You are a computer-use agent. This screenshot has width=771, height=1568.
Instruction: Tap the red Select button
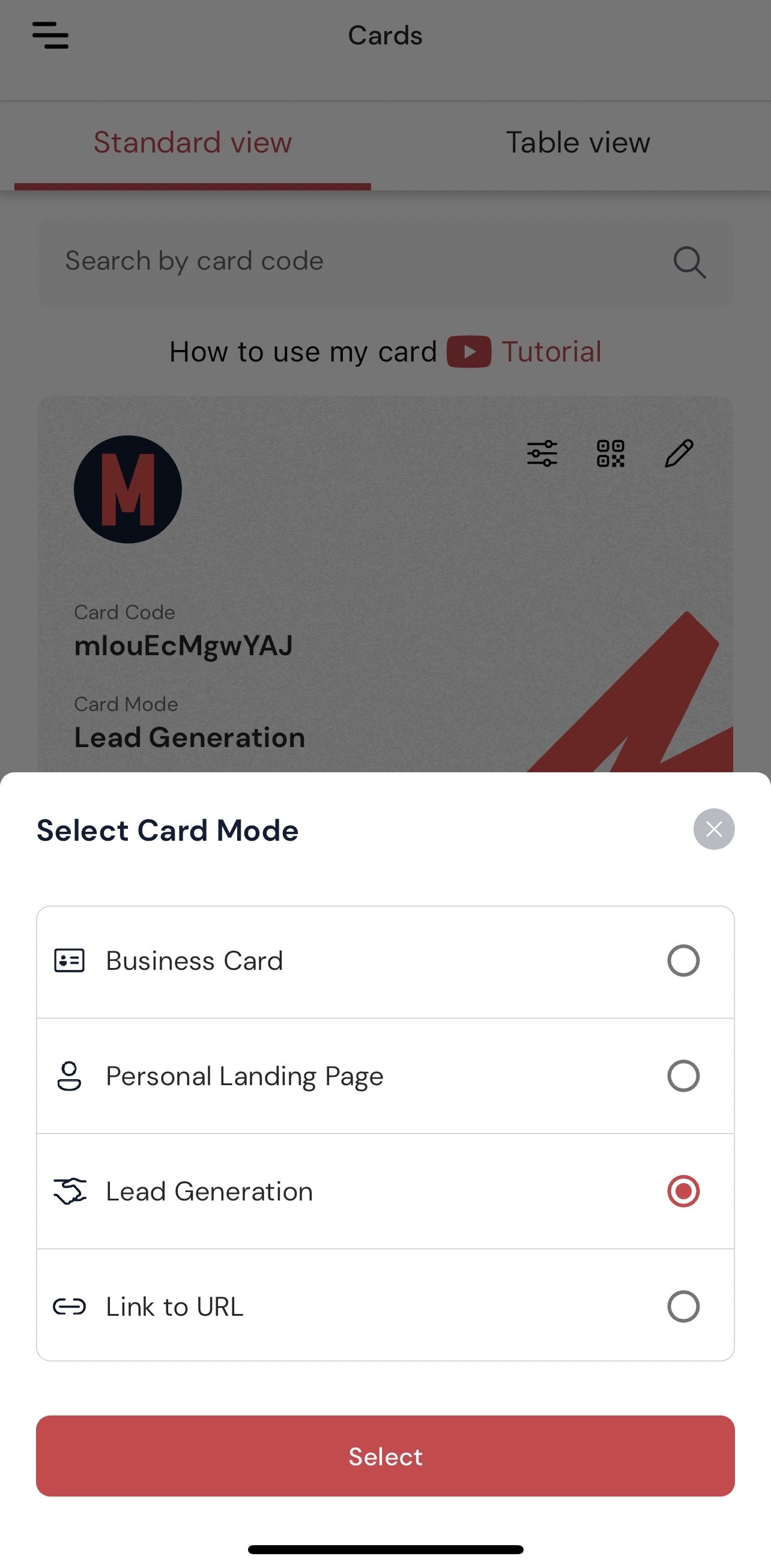tap(384, 1456)
